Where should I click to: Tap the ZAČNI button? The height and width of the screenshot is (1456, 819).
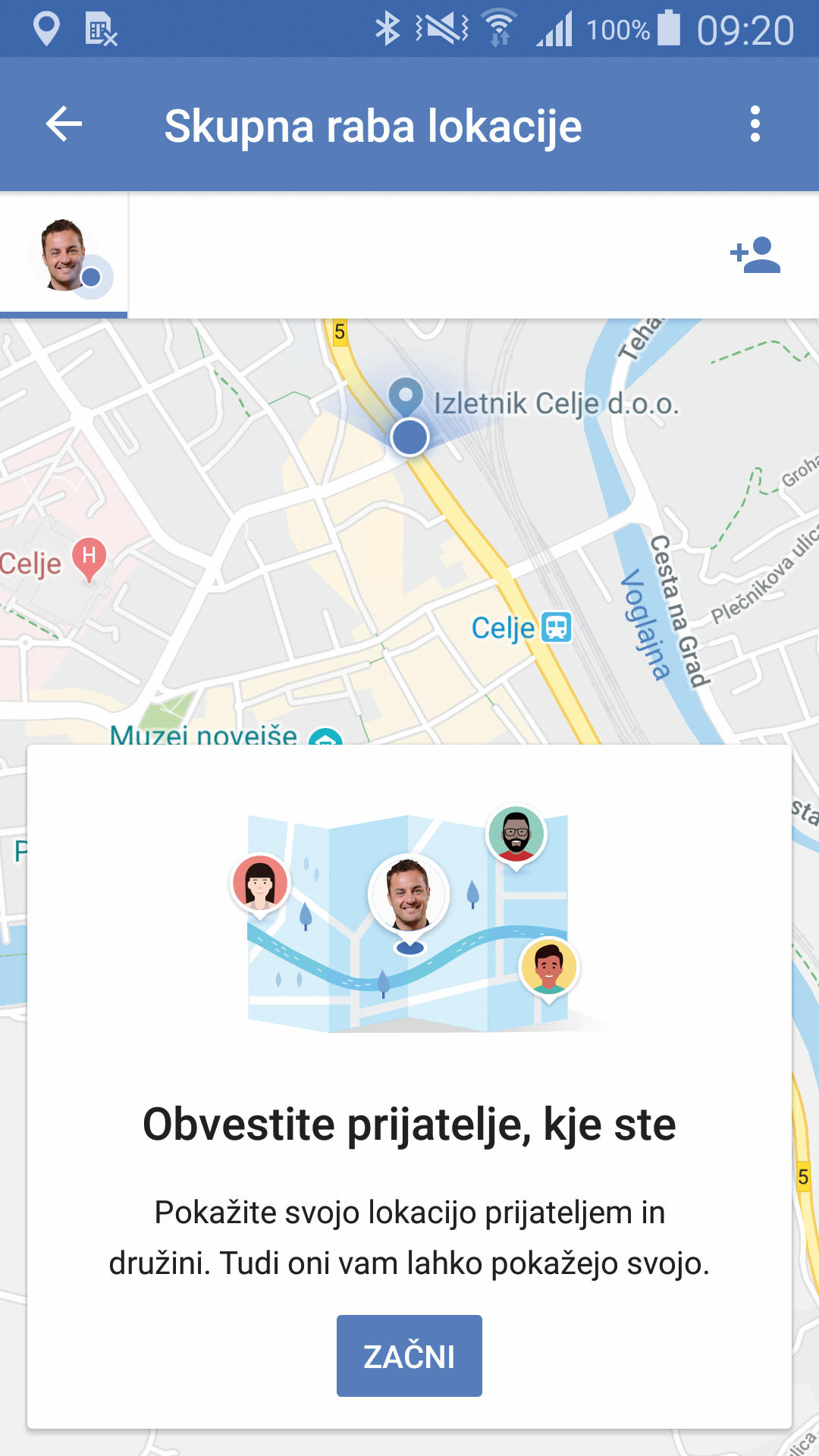point(409,1356)
